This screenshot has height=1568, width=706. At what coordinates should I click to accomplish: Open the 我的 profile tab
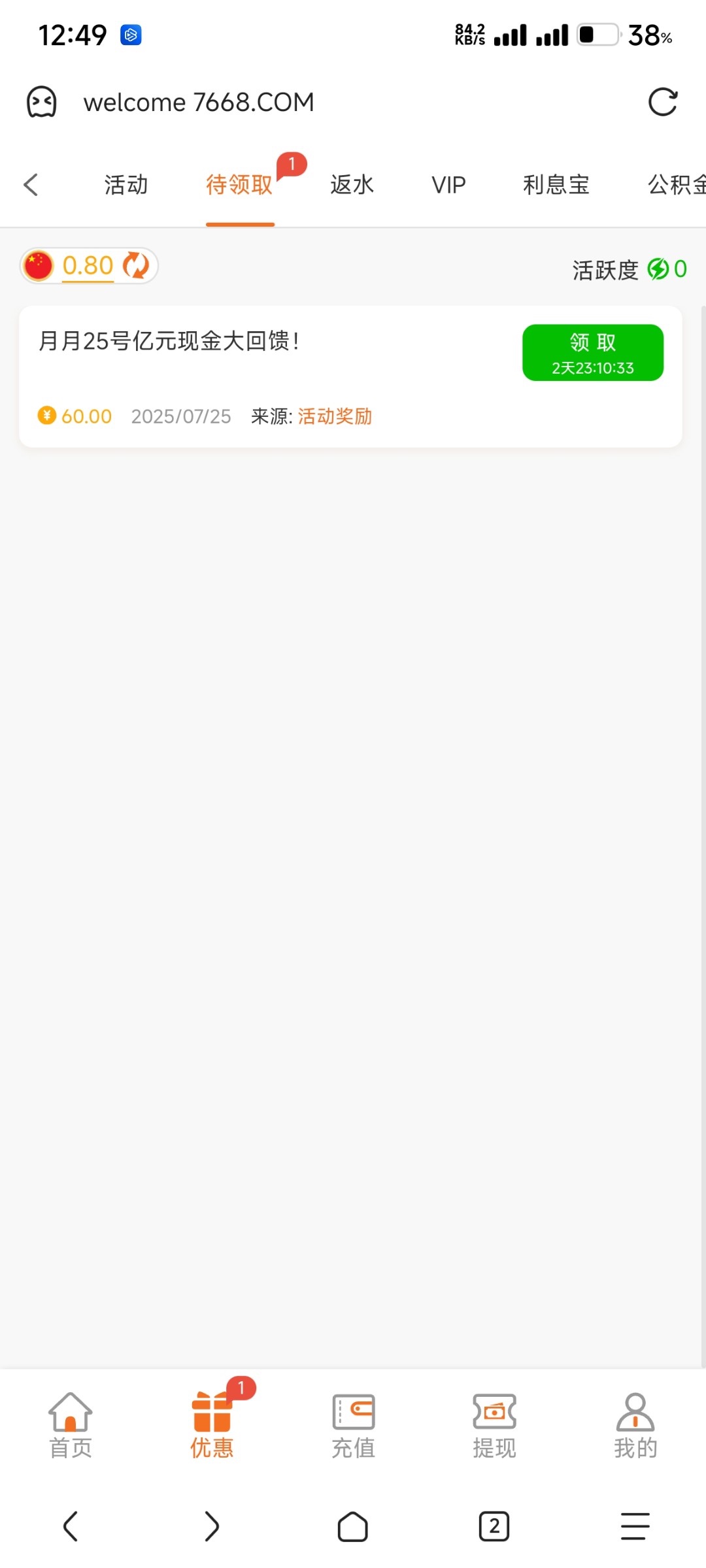(635, 1426)
